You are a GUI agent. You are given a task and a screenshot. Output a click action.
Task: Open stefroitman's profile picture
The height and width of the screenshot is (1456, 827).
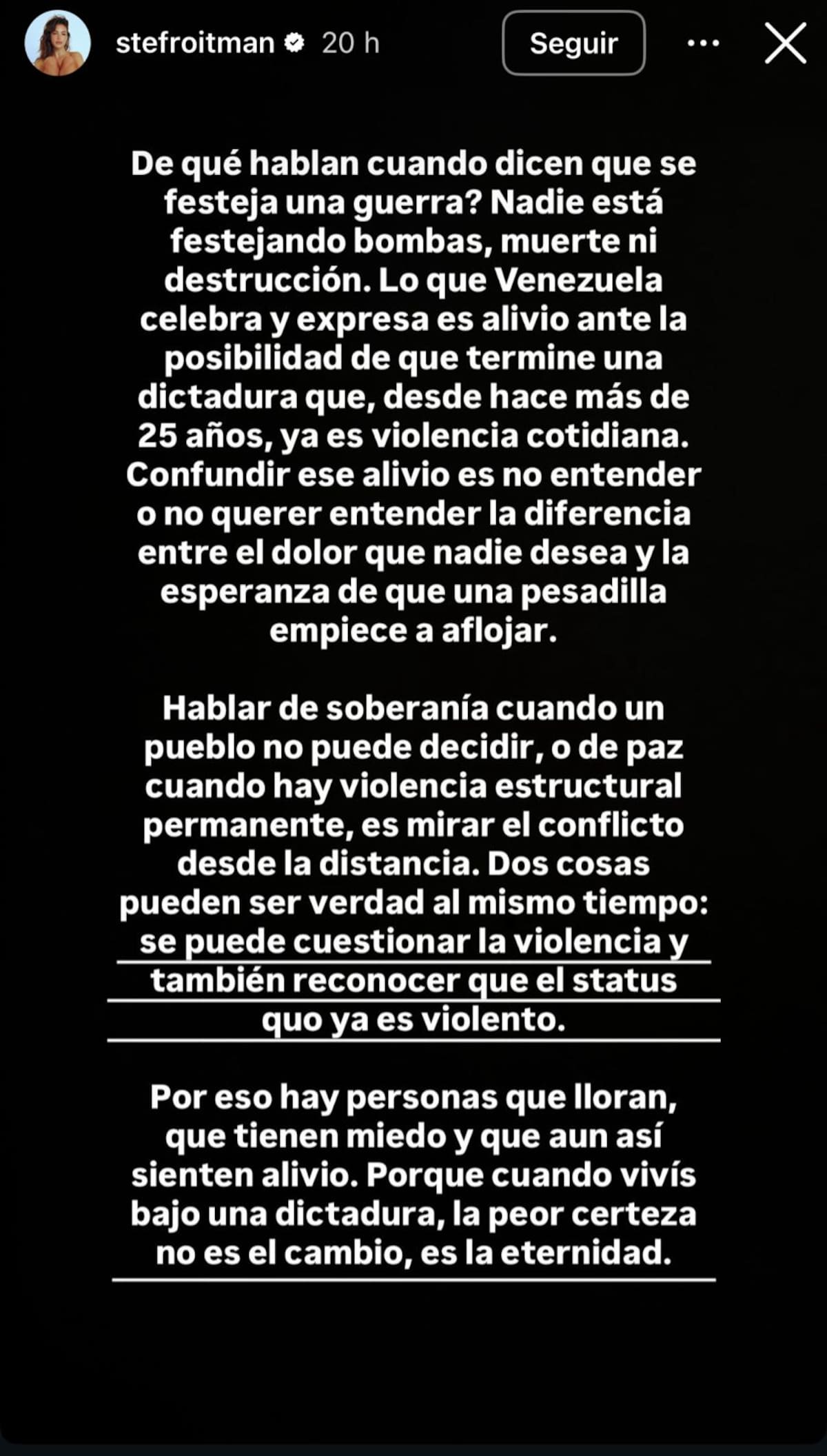pos(57,43)
